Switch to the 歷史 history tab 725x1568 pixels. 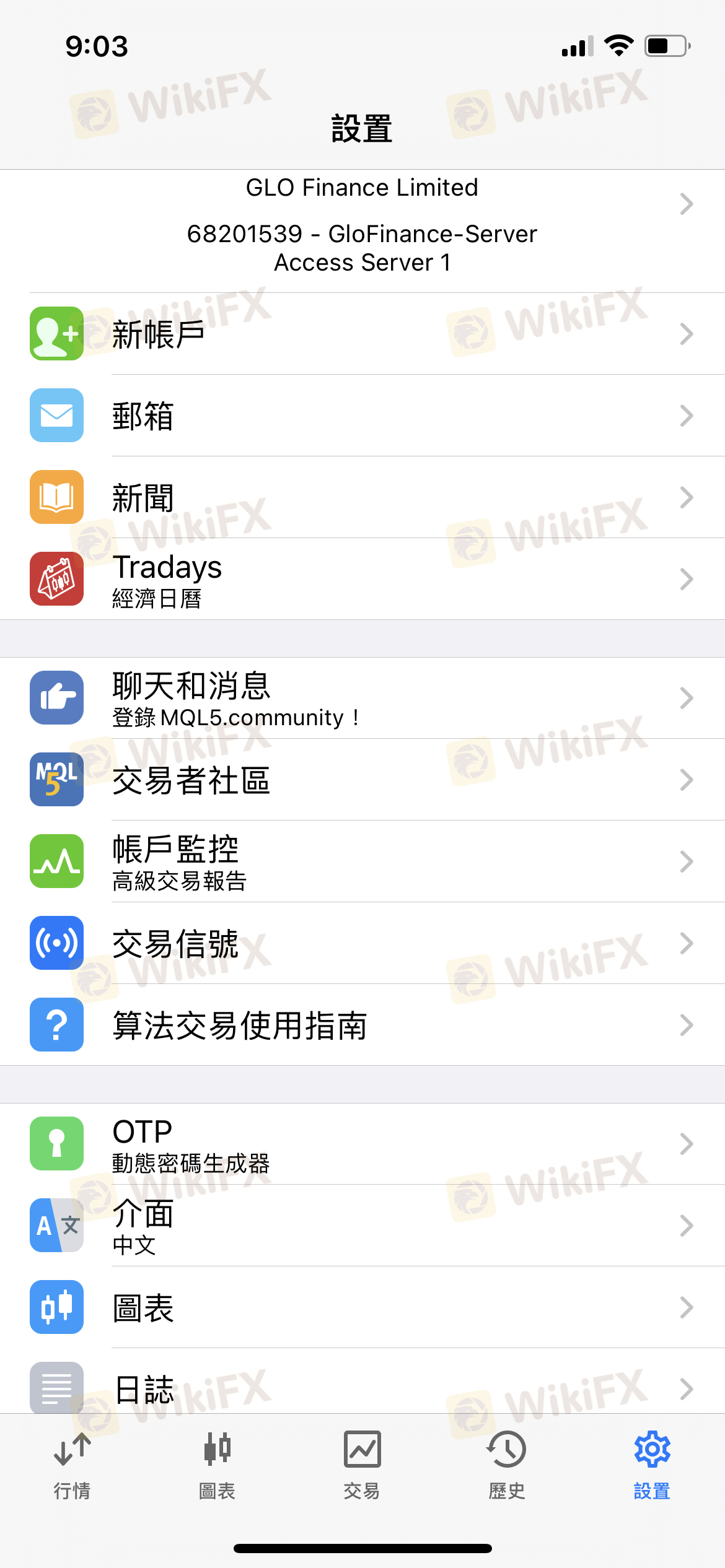(x=507, y=1465)
